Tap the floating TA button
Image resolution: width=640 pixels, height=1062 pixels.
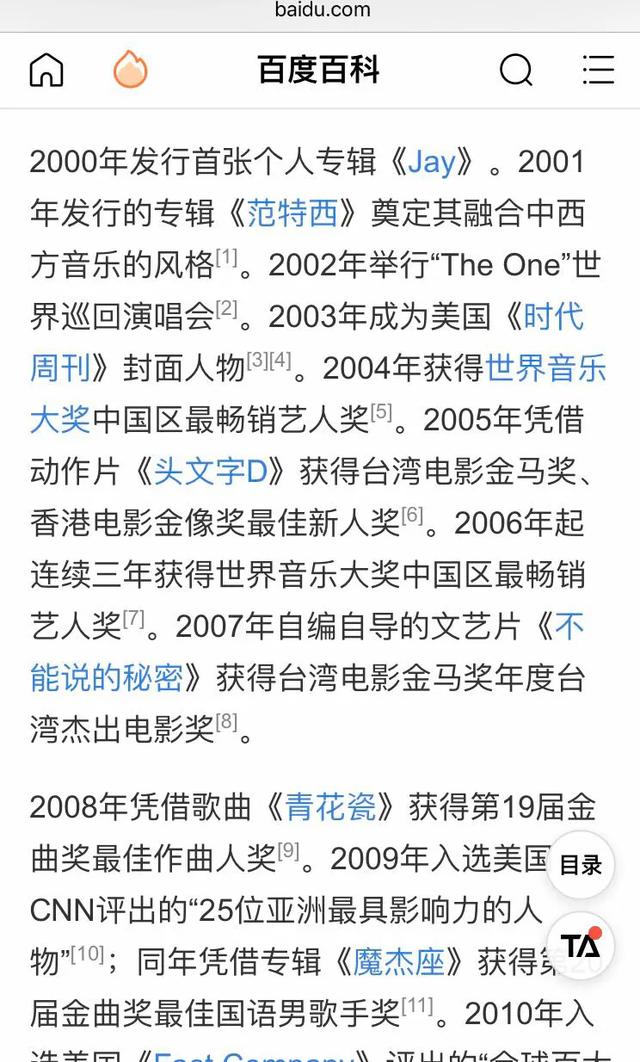pyautogui.click(x=580, y=946)
